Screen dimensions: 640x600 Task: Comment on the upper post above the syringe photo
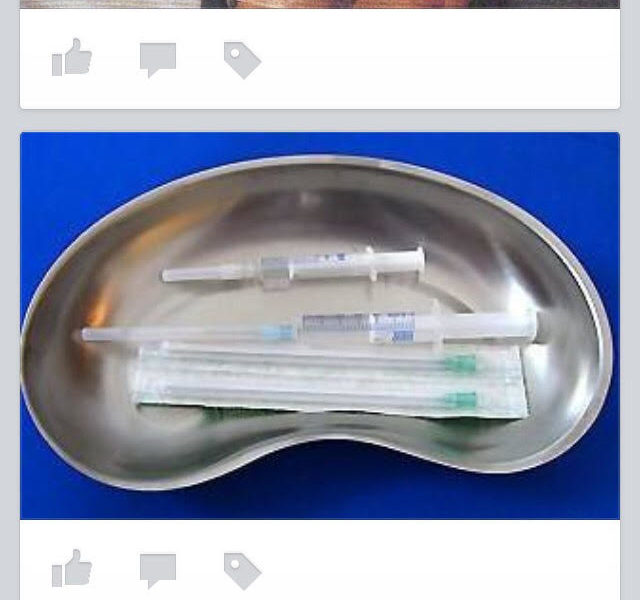157,60
